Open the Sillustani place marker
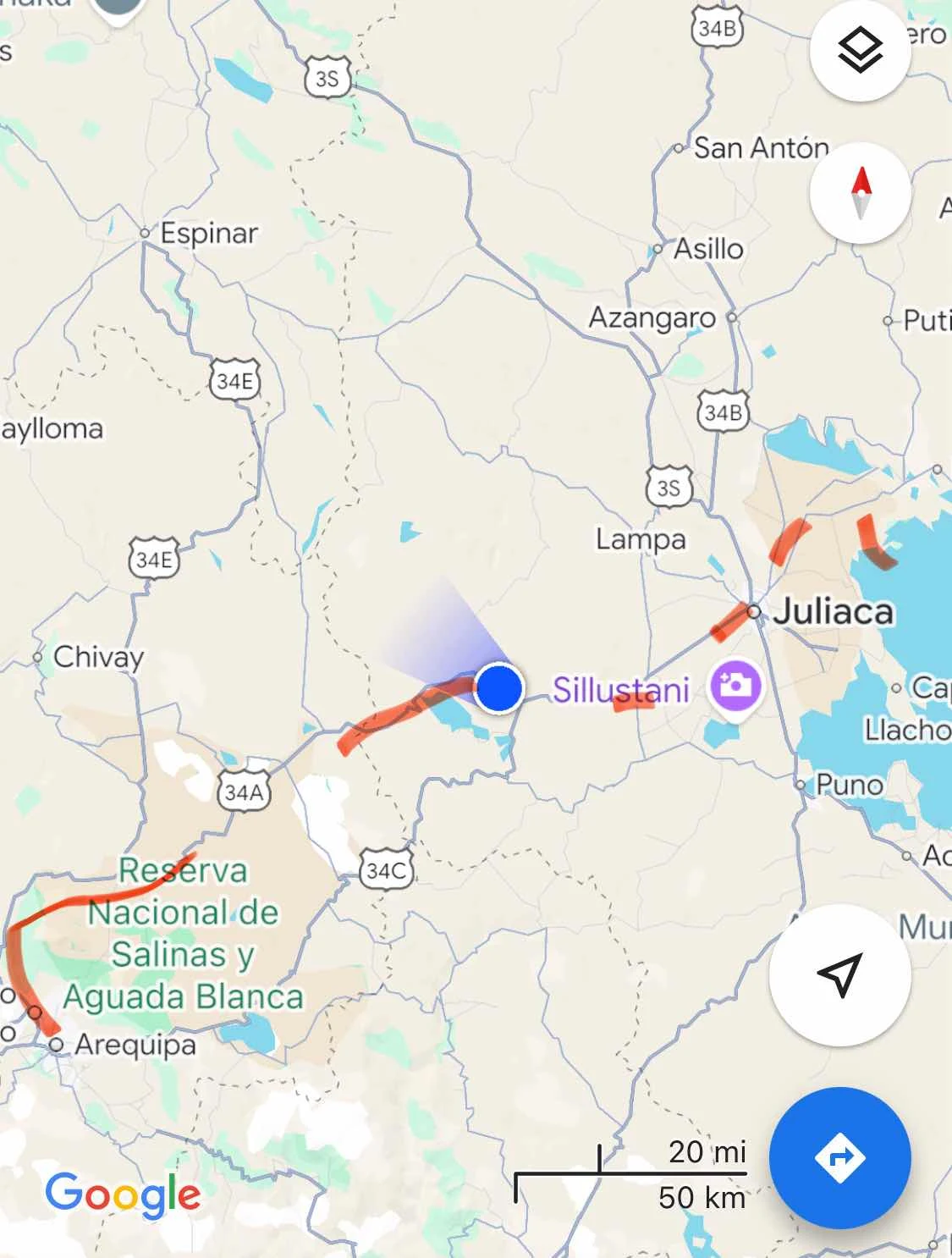 tap(735, 687)
